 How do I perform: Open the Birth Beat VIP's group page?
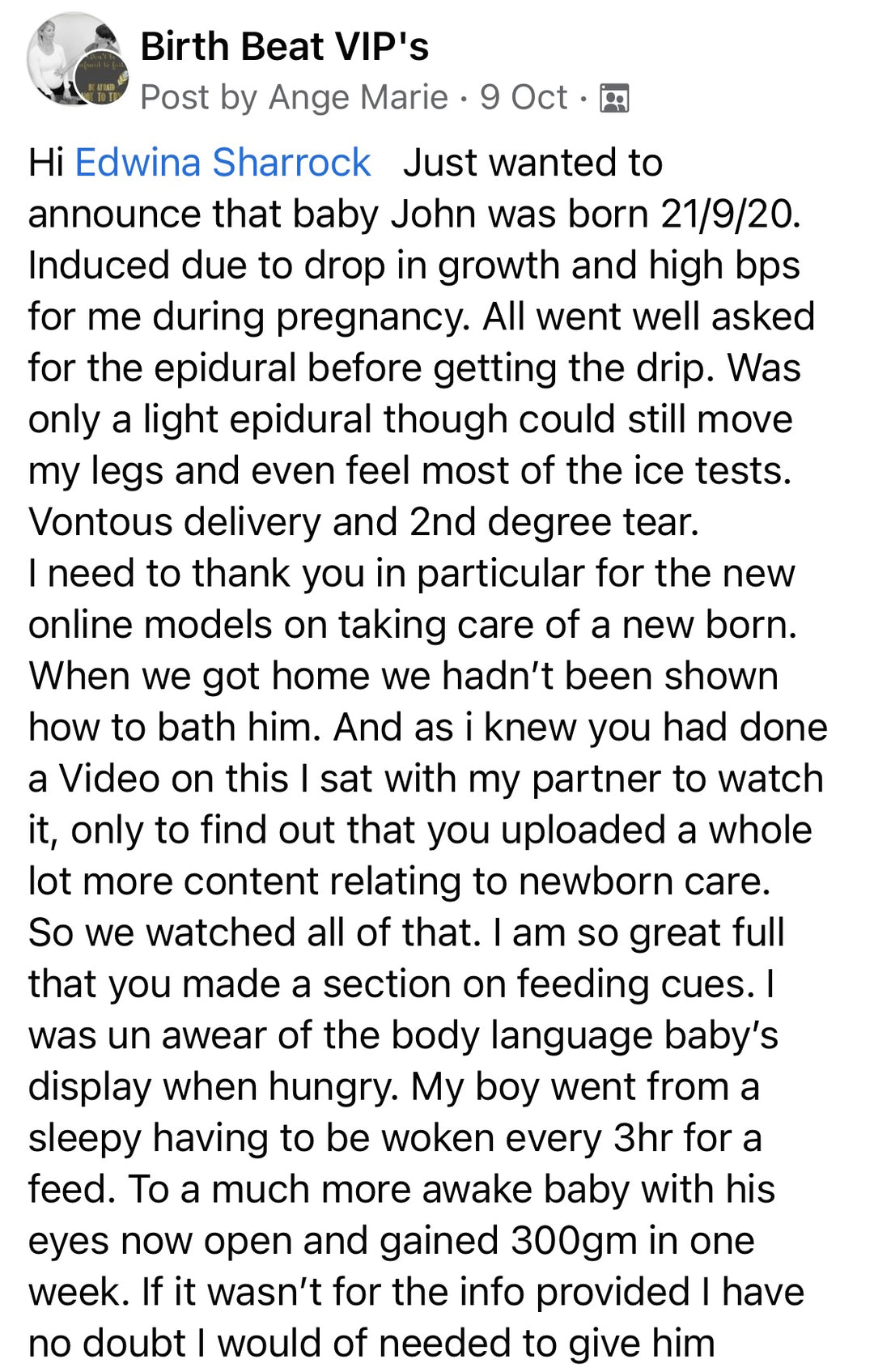click(x=284, y=47)
